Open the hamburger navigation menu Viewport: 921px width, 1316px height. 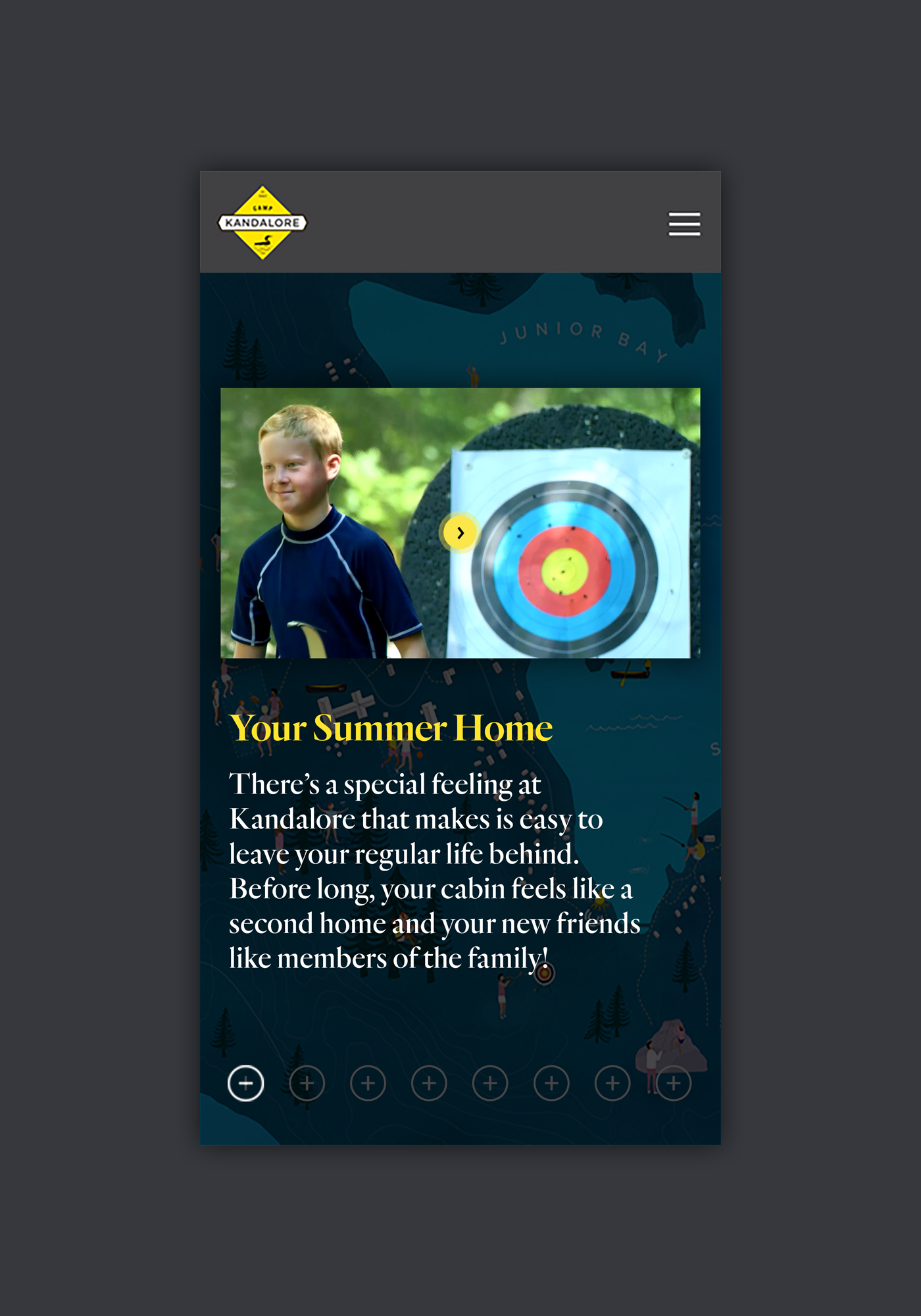684,224
